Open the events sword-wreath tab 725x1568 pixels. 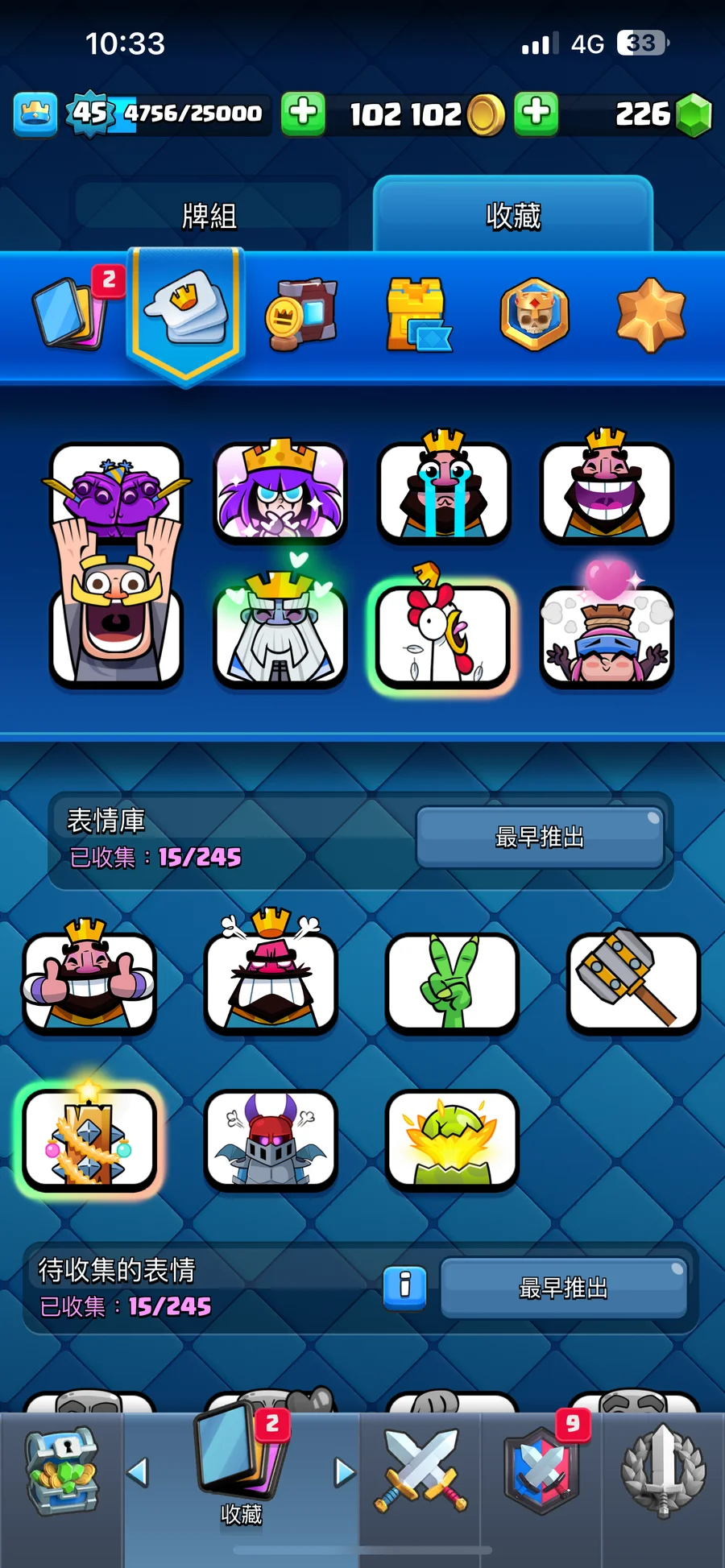[663, 1472]
